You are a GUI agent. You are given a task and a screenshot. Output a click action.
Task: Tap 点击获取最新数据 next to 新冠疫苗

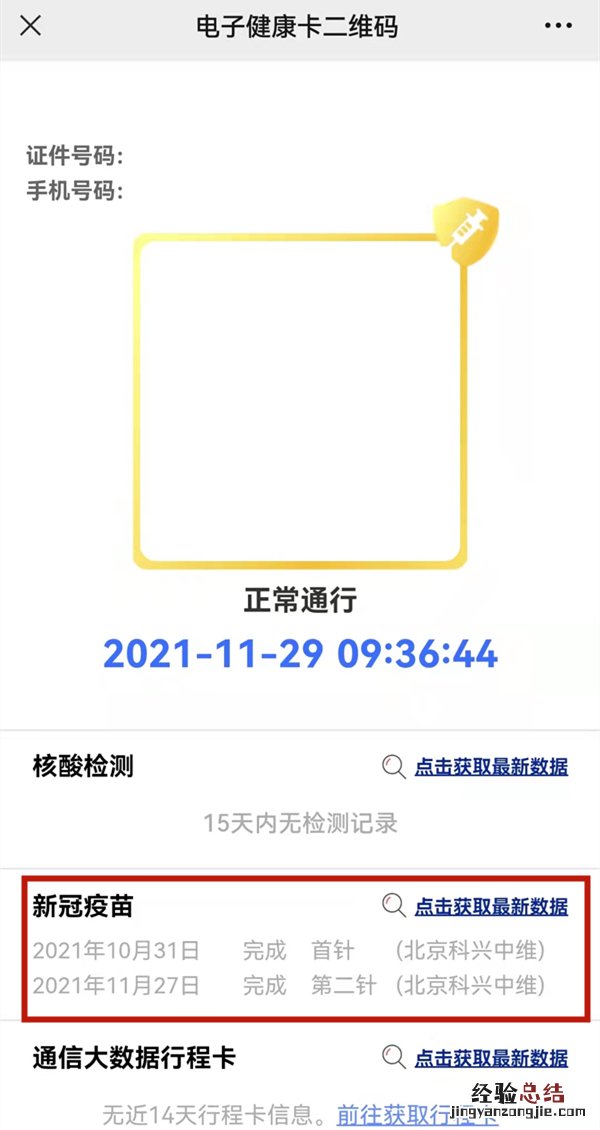click(491, 906)
